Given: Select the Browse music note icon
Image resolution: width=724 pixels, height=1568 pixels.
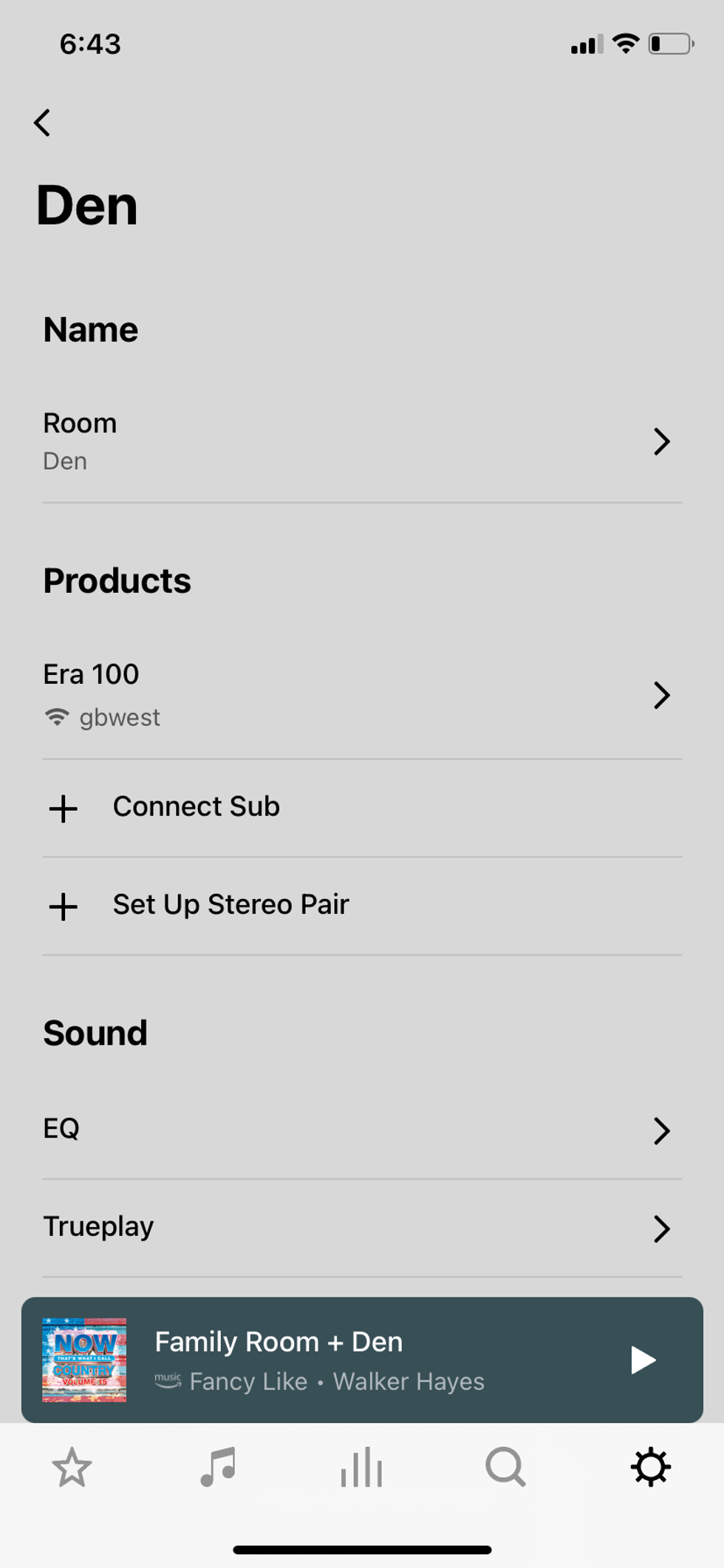Looking at the screenshot, I should tap(216, 1467).
